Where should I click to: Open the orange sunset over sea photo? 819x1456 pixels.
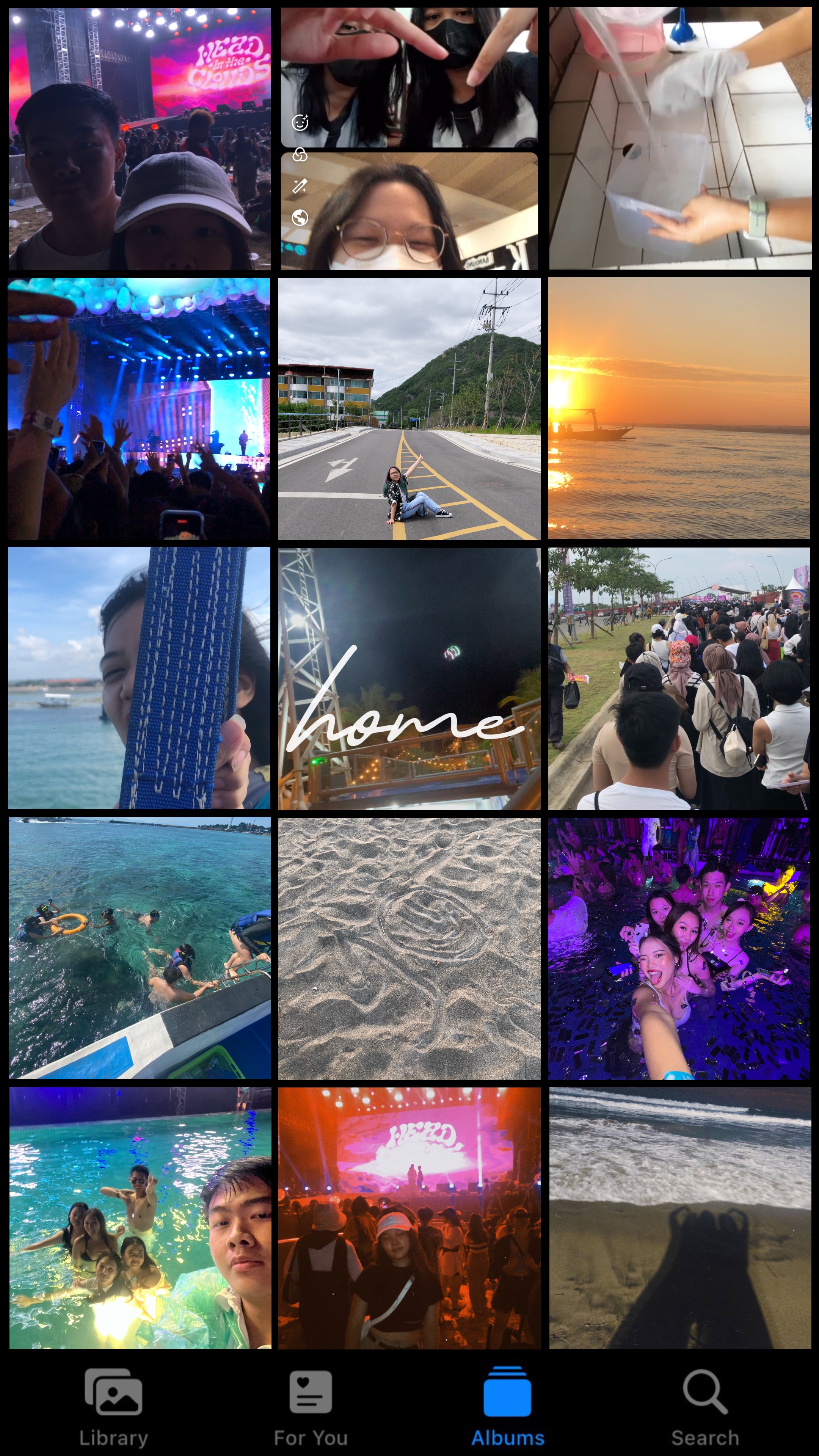tap(679, 408)
